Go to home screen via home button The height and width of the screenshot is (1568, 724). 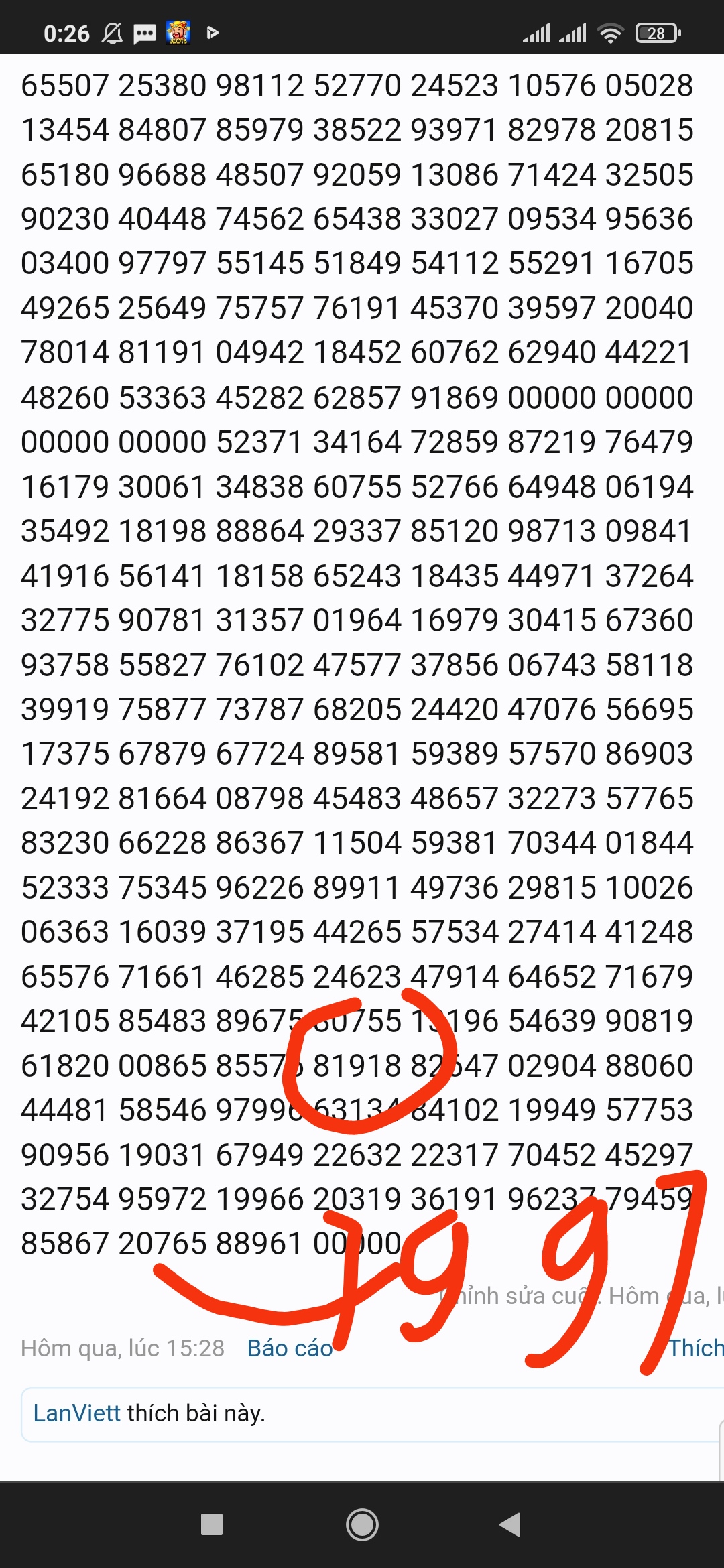362,1524
